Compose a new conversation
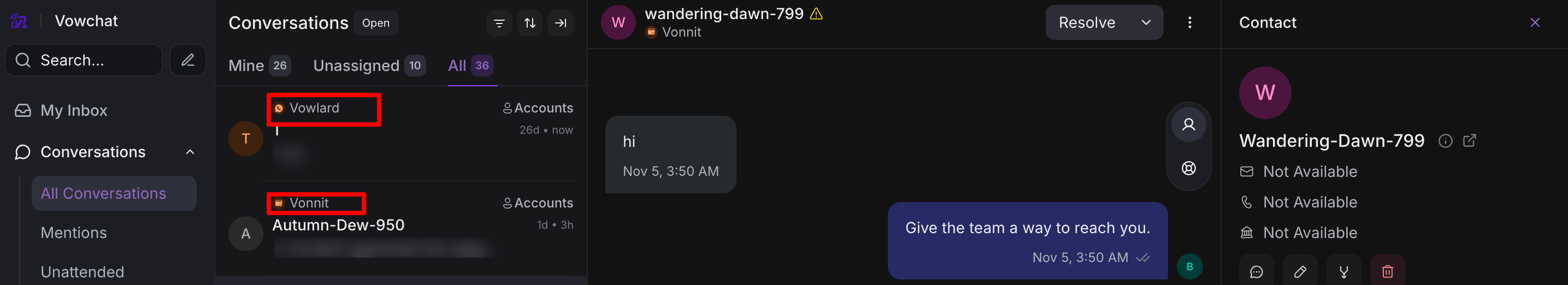The image size is (1568, 285). click(x=187, y=60)
